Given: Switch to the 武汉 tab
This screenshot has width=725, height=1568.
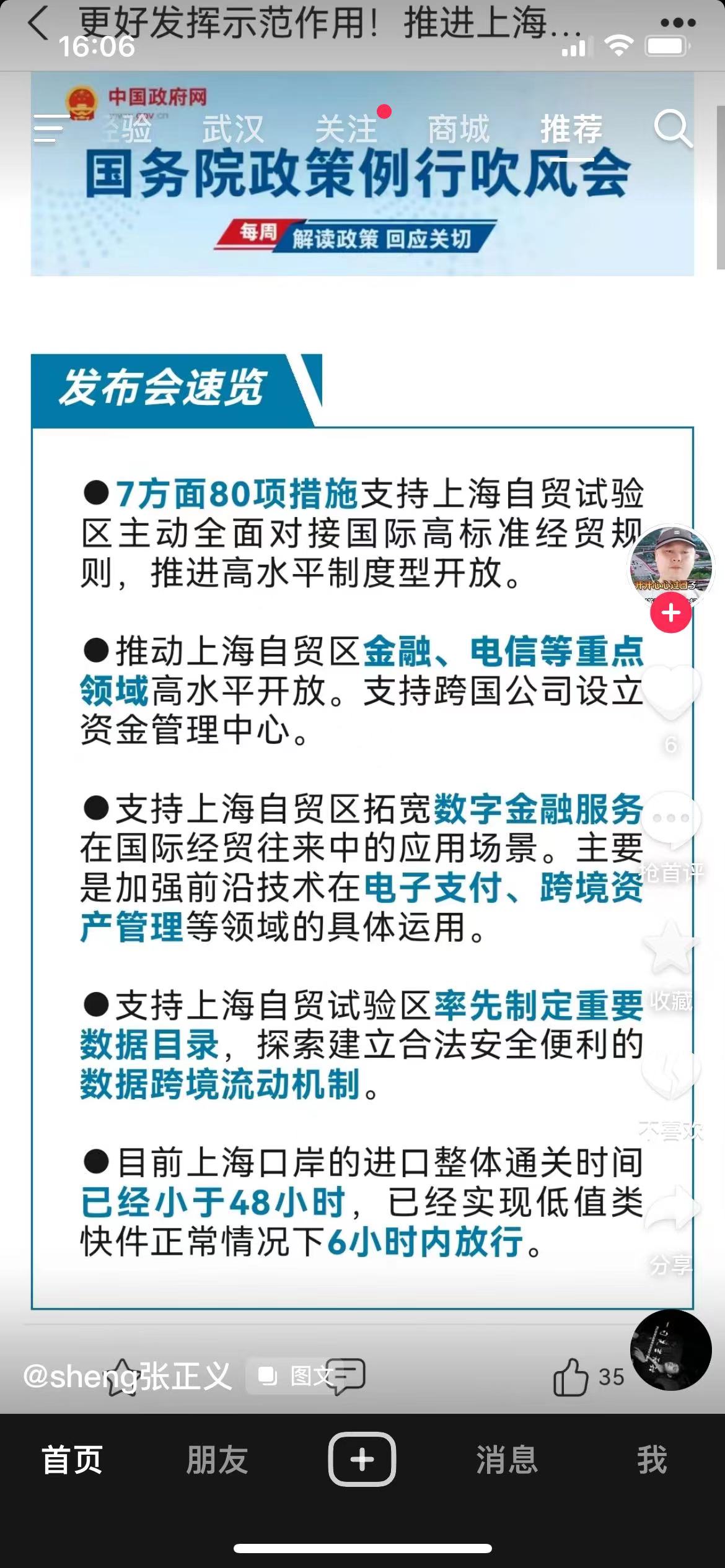Looking at the screenshot, I should coord(233,129).
